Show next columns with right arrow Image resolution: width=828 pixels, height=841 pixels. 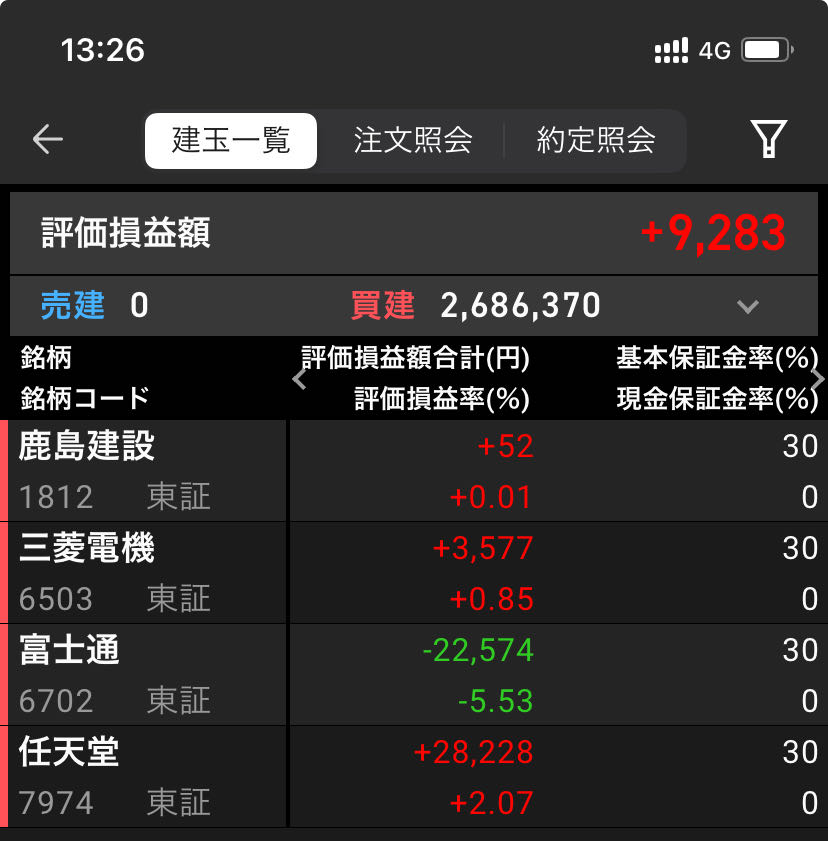point(817,379)
